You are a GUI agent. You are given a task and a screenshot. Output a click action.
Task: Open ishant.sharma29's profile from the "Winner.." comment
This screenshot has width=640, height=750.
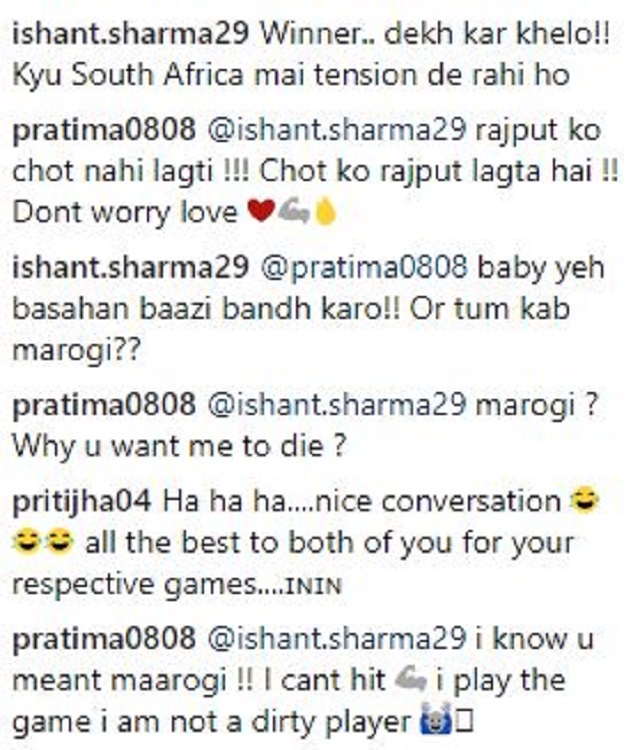(130, 33)
